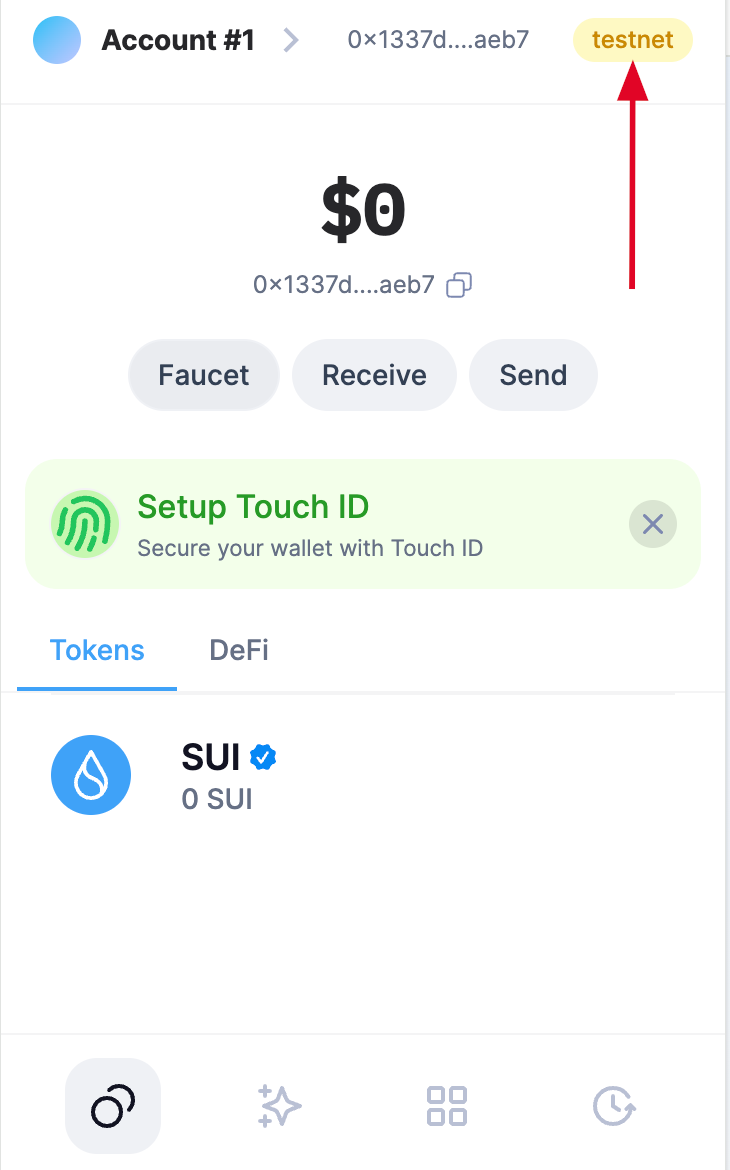Request tokens from the Faucet
The height and width of the screenshot is (1170, 730).
click(x=204, y=375)
